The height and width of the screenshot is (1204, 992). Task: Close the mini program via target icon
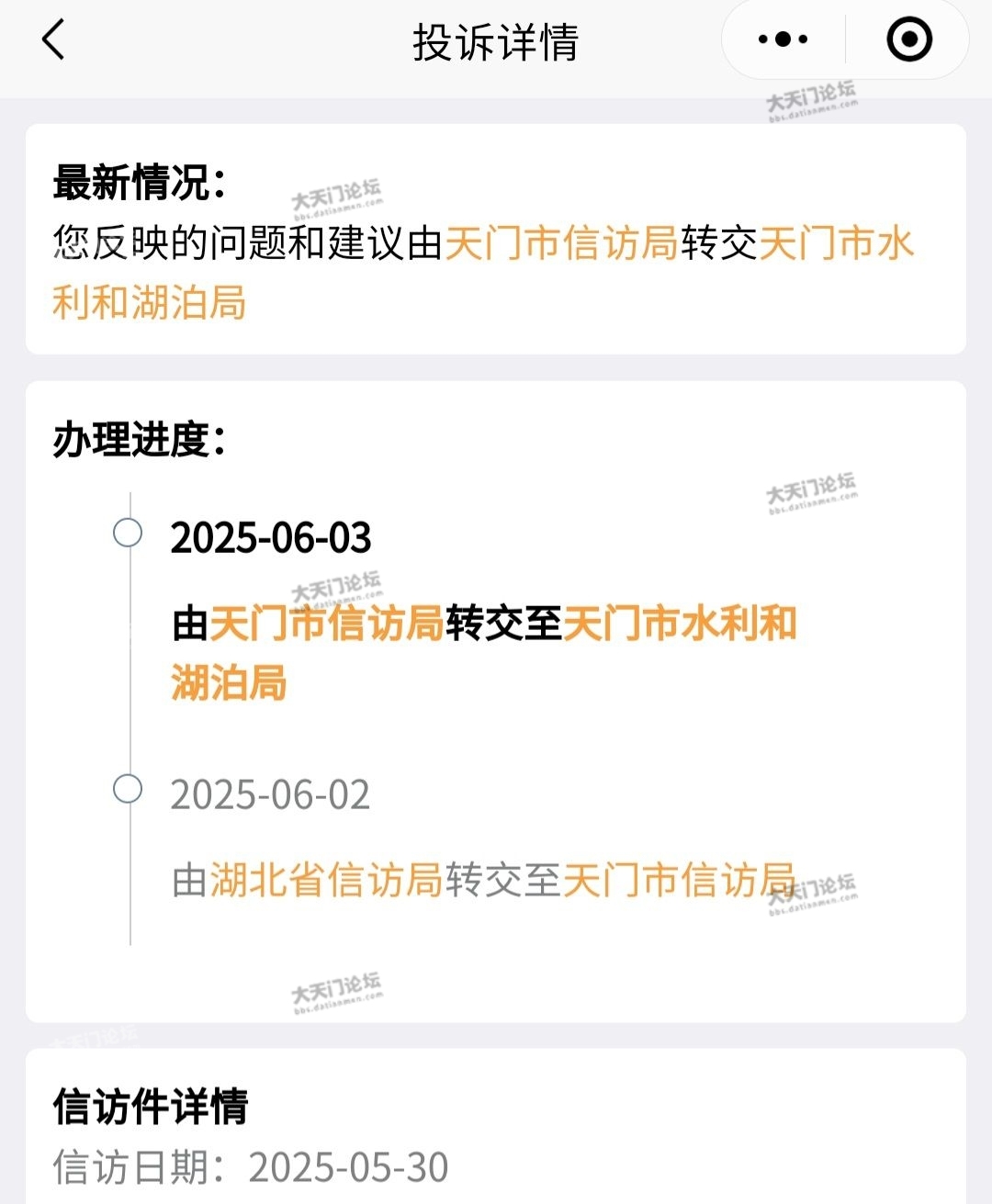pos(908,39)
